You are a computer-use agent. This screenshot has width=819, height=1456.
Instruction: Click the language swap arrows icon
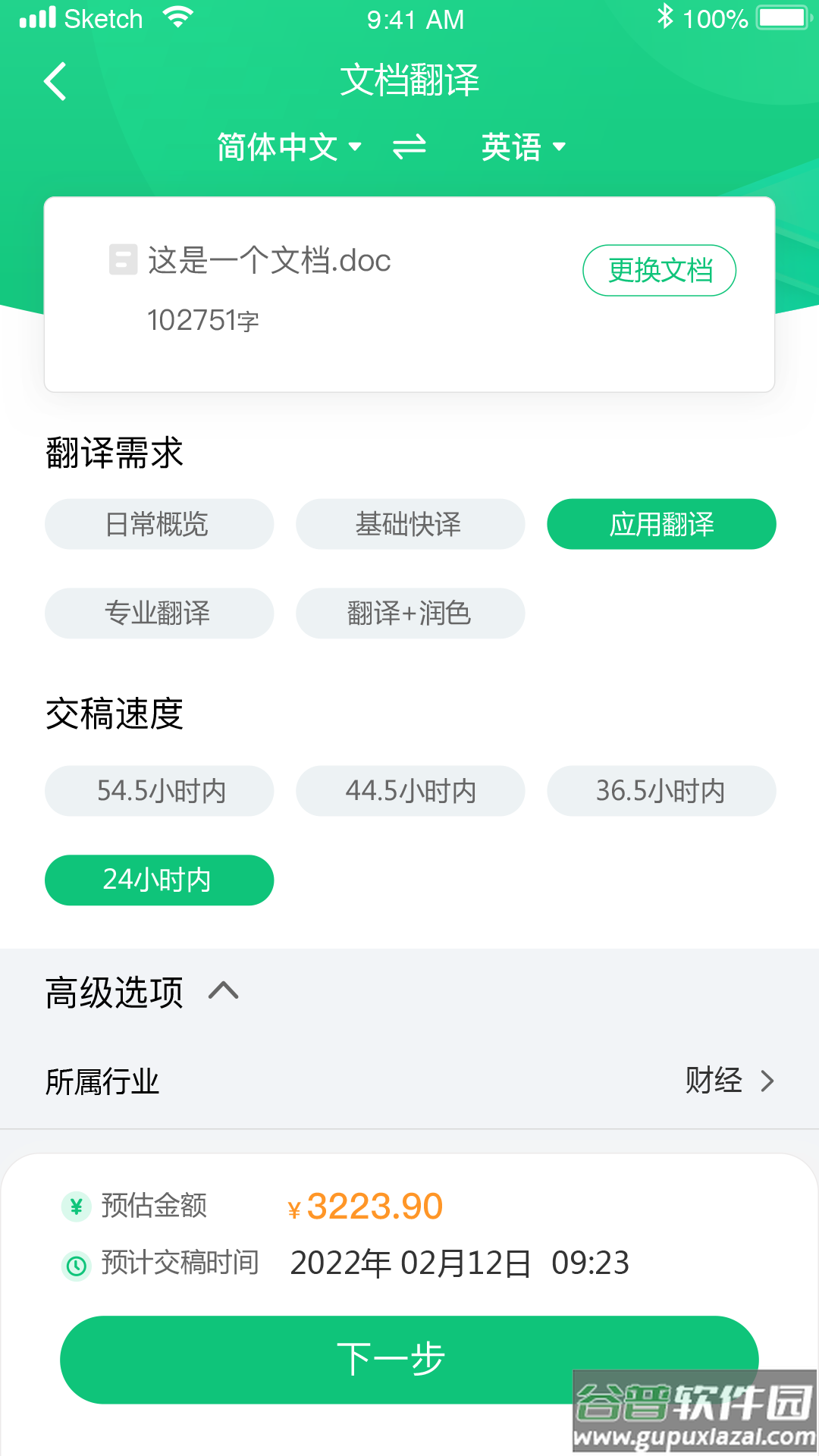pyautogui.click(x=409, y=147)
